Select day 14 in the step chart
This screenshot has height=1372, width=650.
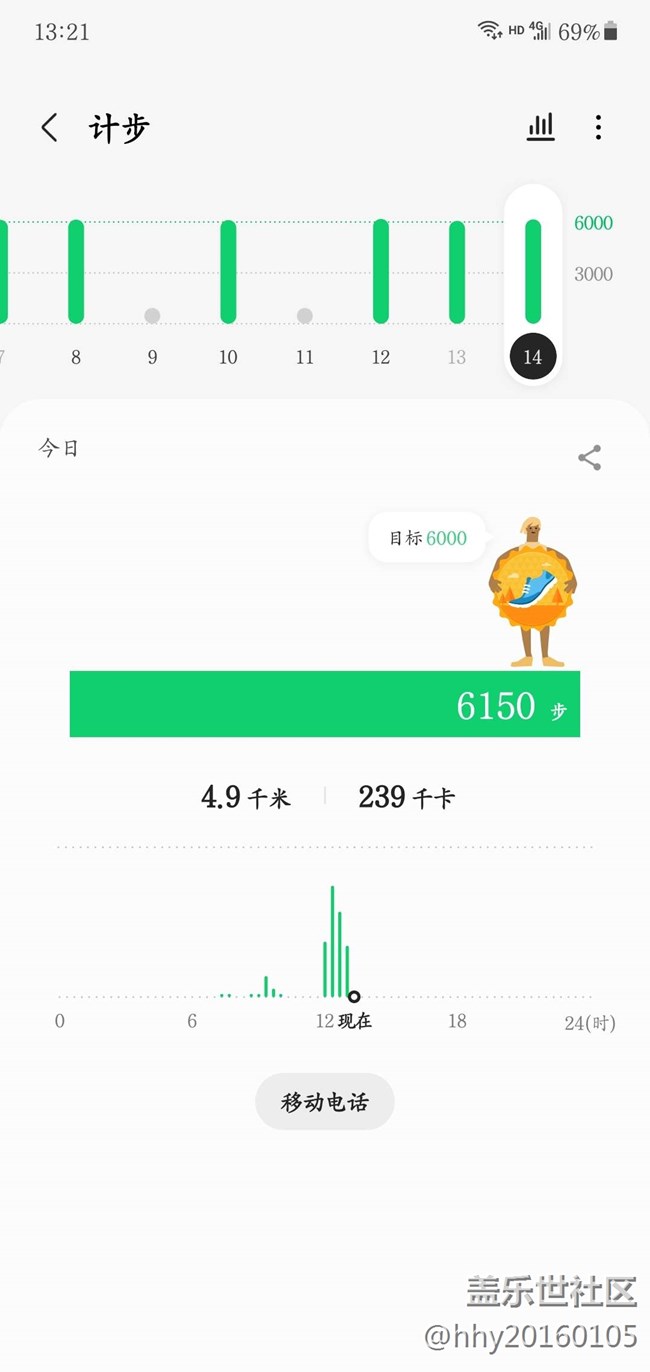click(533, 290)
